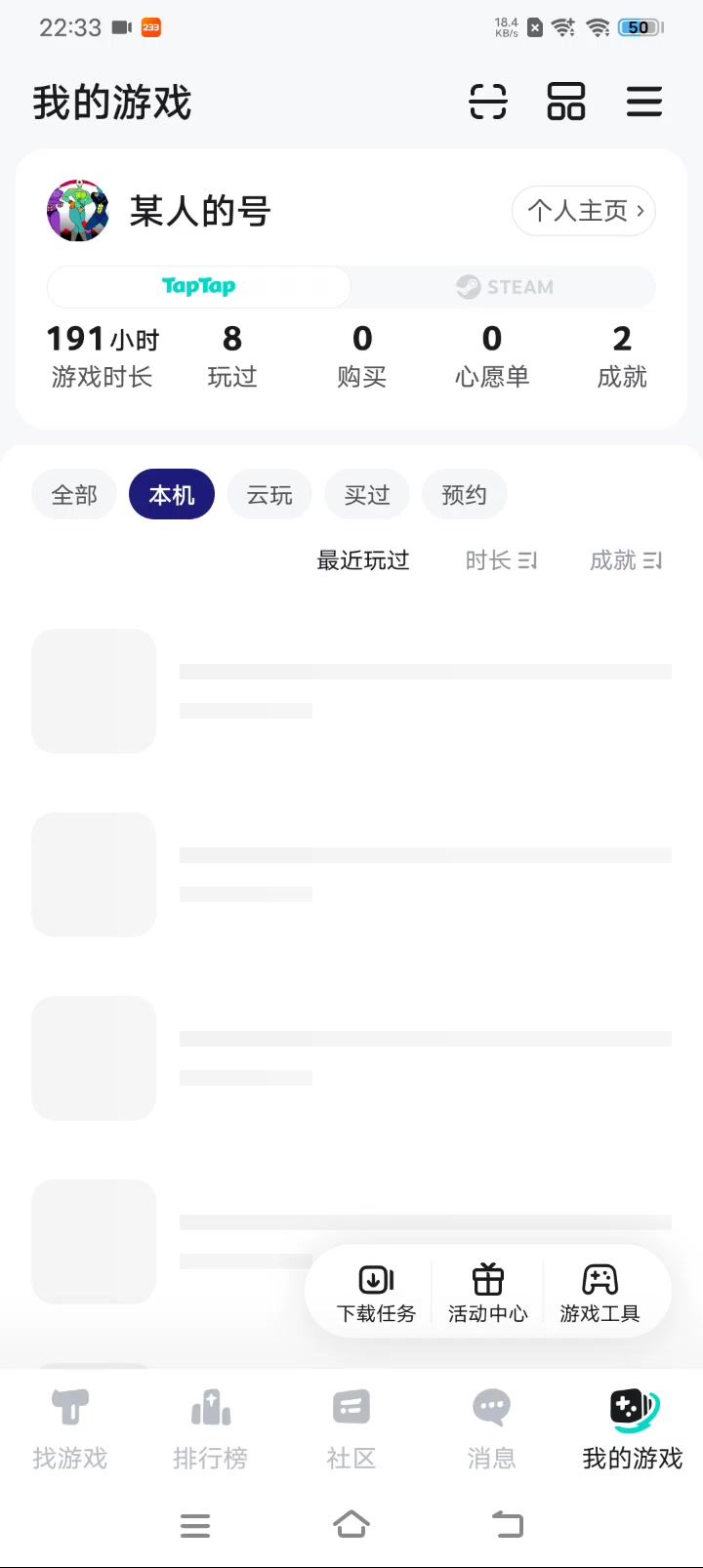The image size is (703, 1568).
Task: Switch to the STEAM account tab
Action: click(504, 287)
